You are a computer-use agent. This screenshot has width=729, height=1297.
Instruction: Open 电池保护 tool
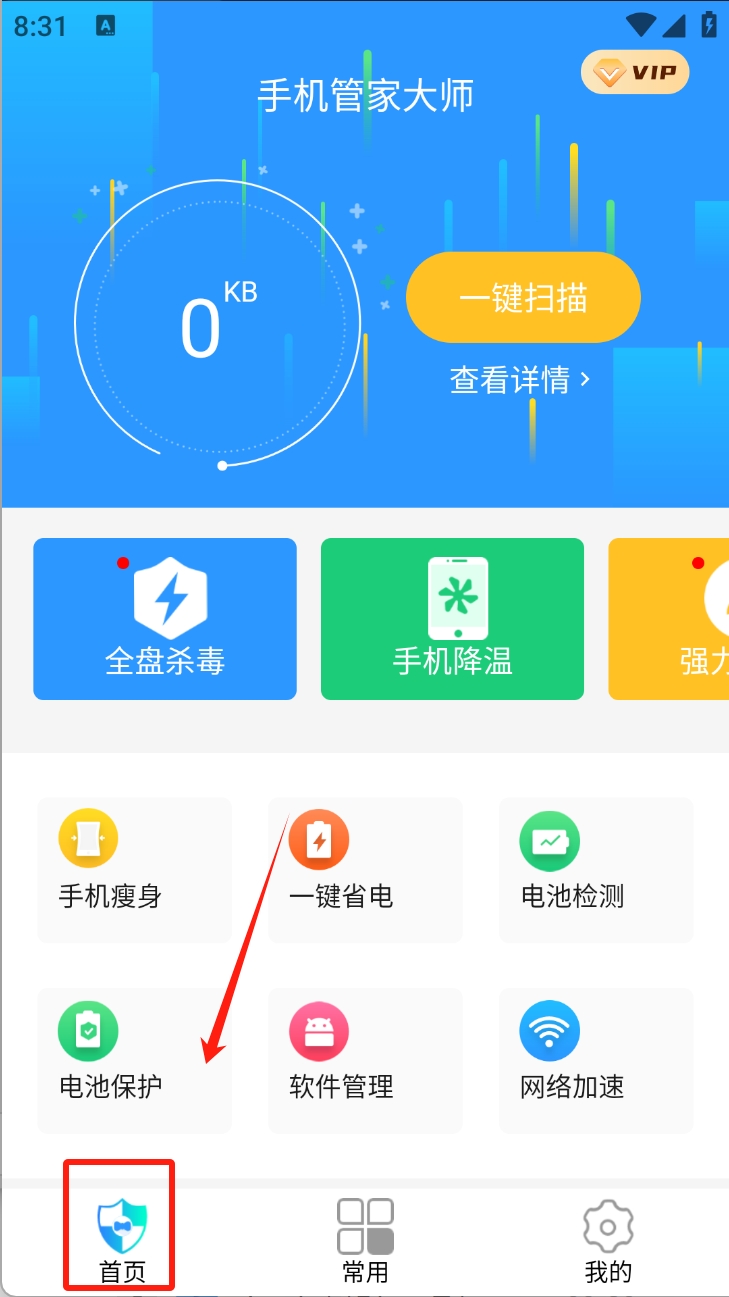134,1060
